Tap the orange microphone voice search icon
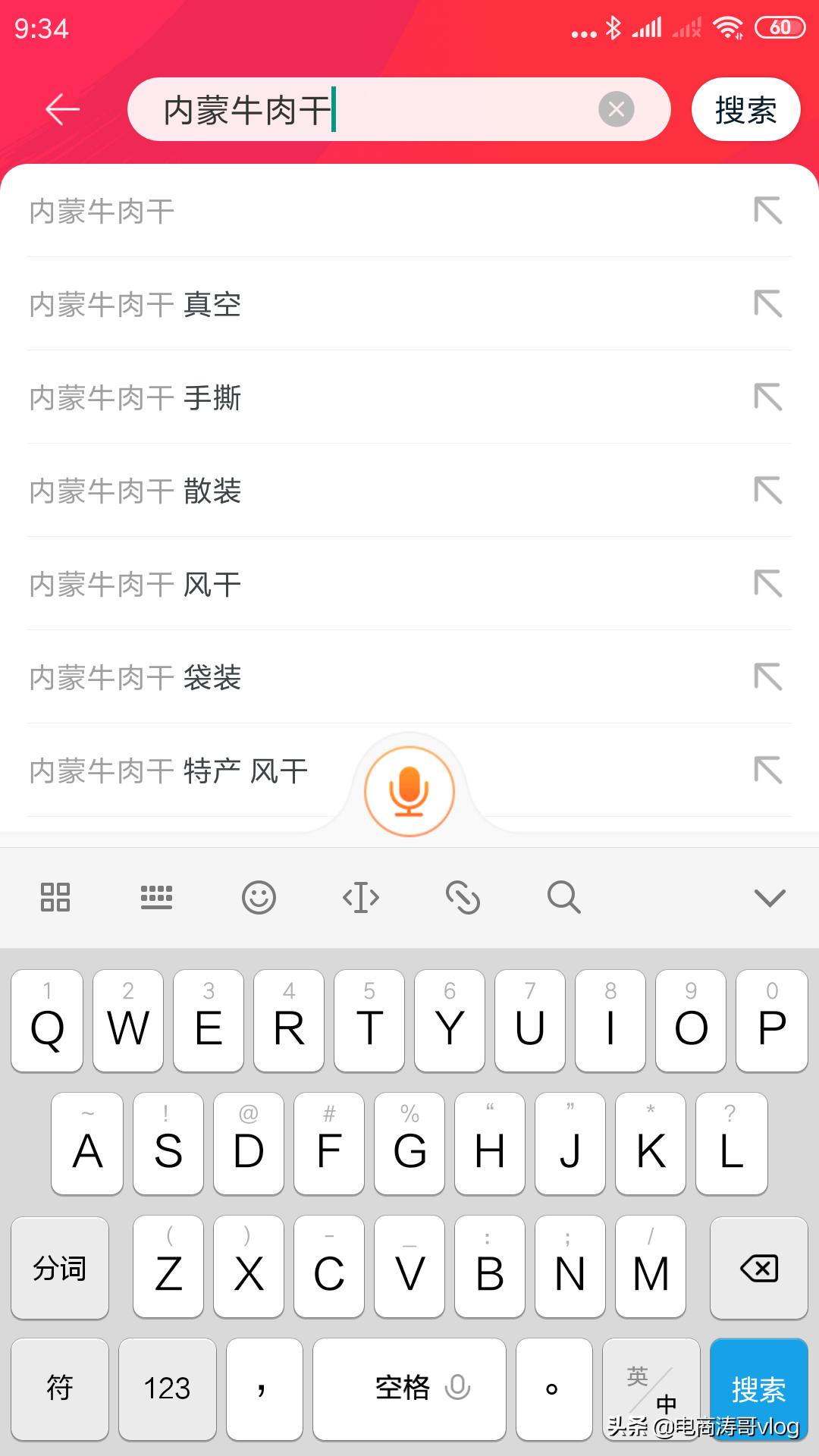Screen dimensions: 819x1456 pyautogui.click(x=409, y=790)
